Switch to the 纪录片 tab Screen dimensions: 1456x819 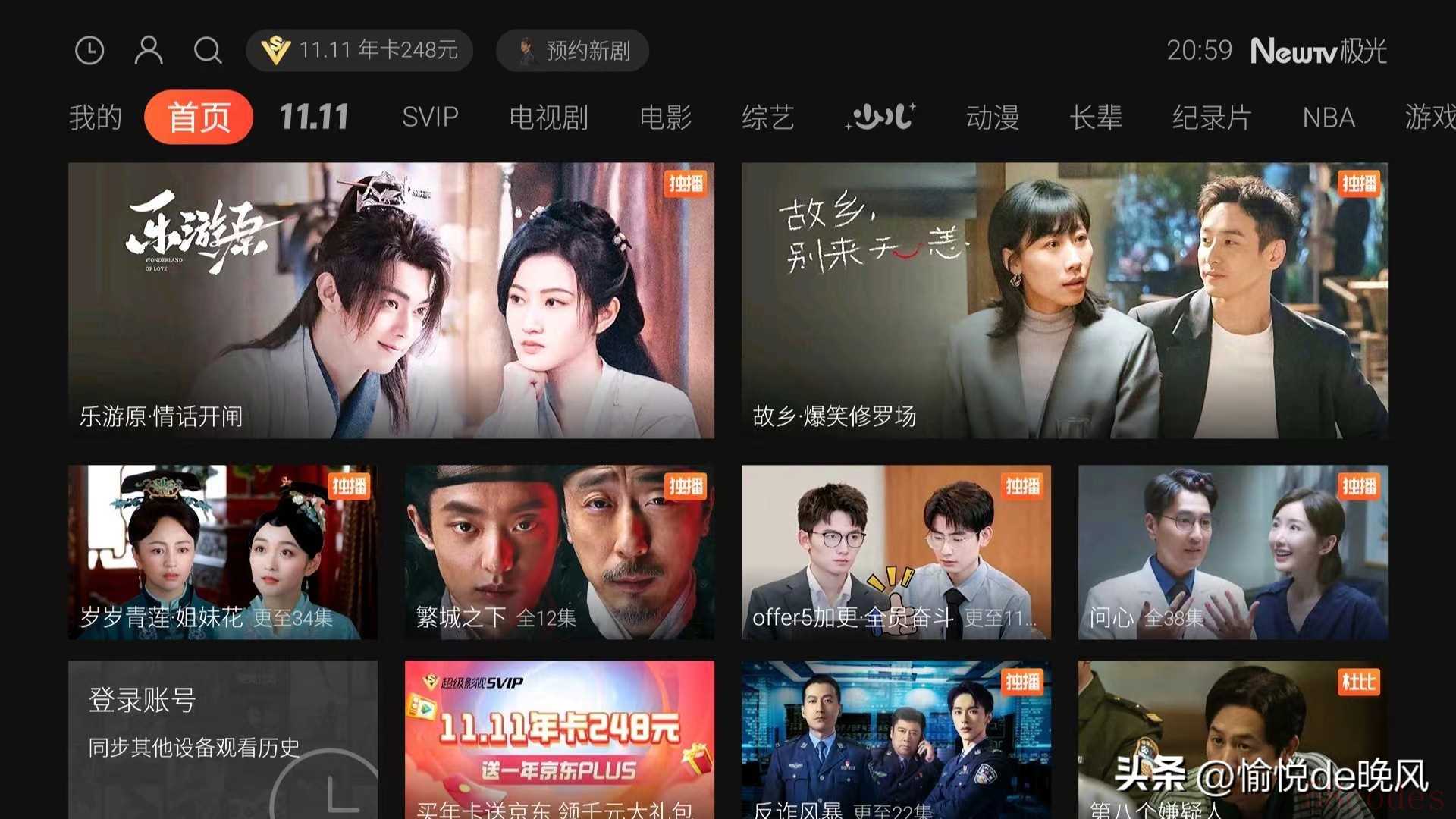(1211, 118)
